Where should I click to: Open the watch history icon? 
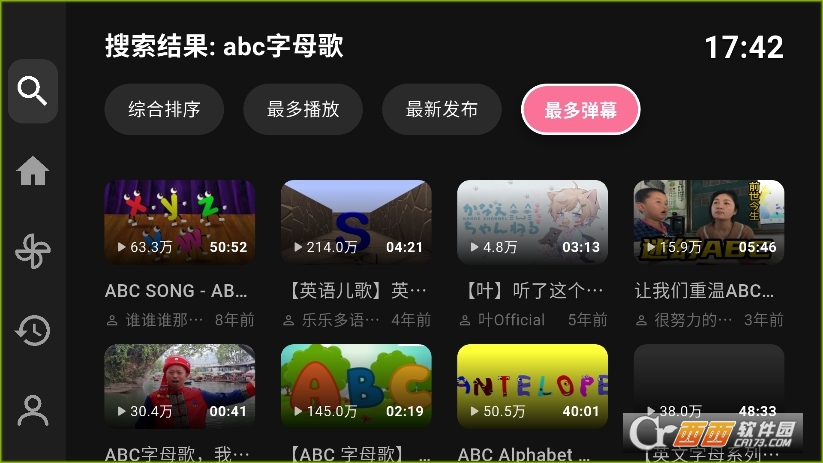[x=33, y=330]
